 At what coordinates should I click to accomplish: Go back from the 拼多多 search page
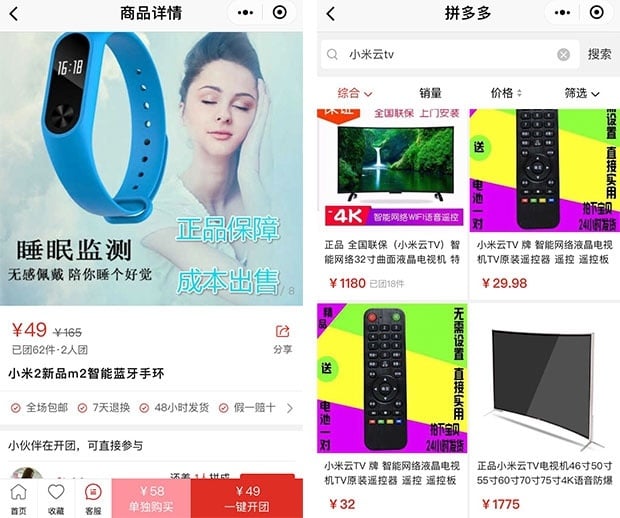point(331,14)
